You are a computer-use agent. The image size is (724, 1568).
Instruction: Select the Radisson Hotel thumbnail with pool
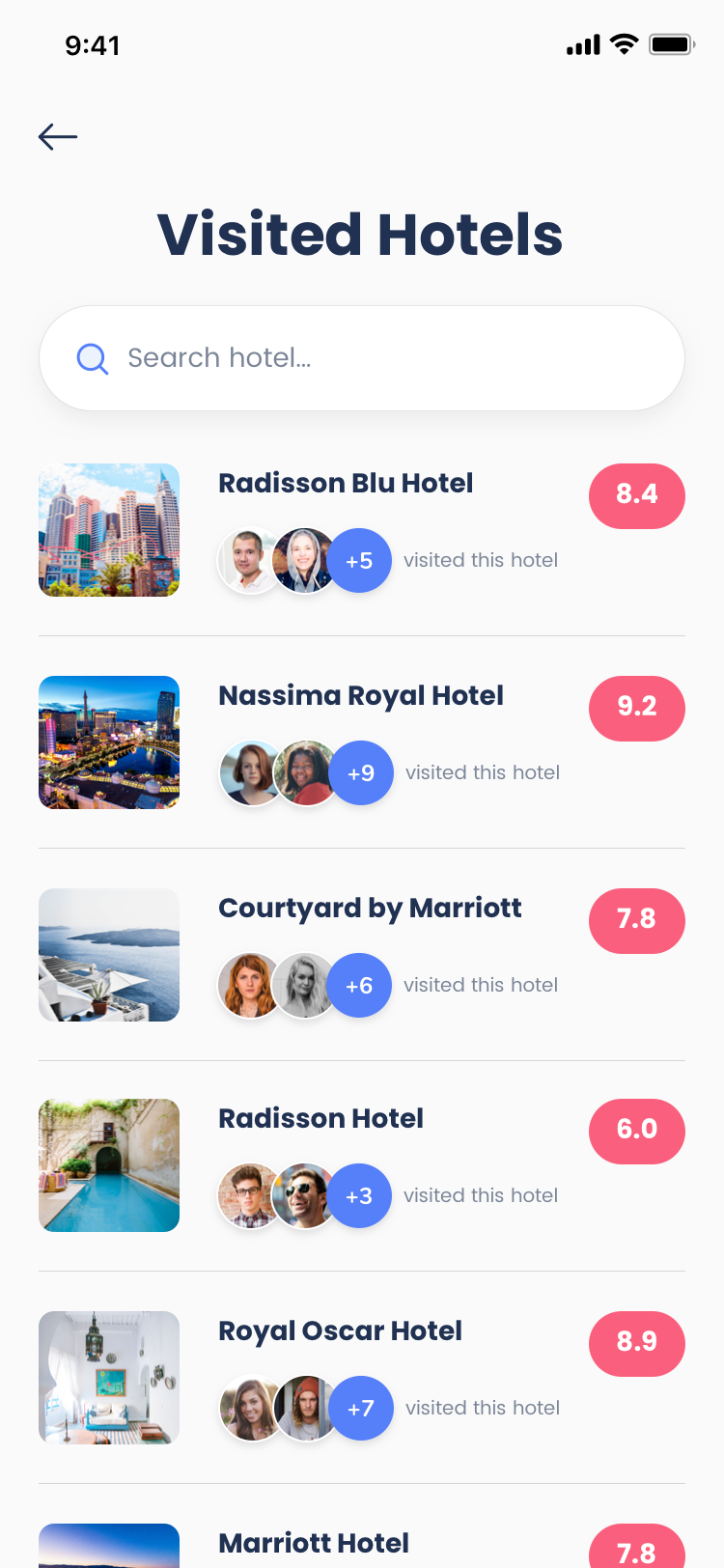point(109,1165)
